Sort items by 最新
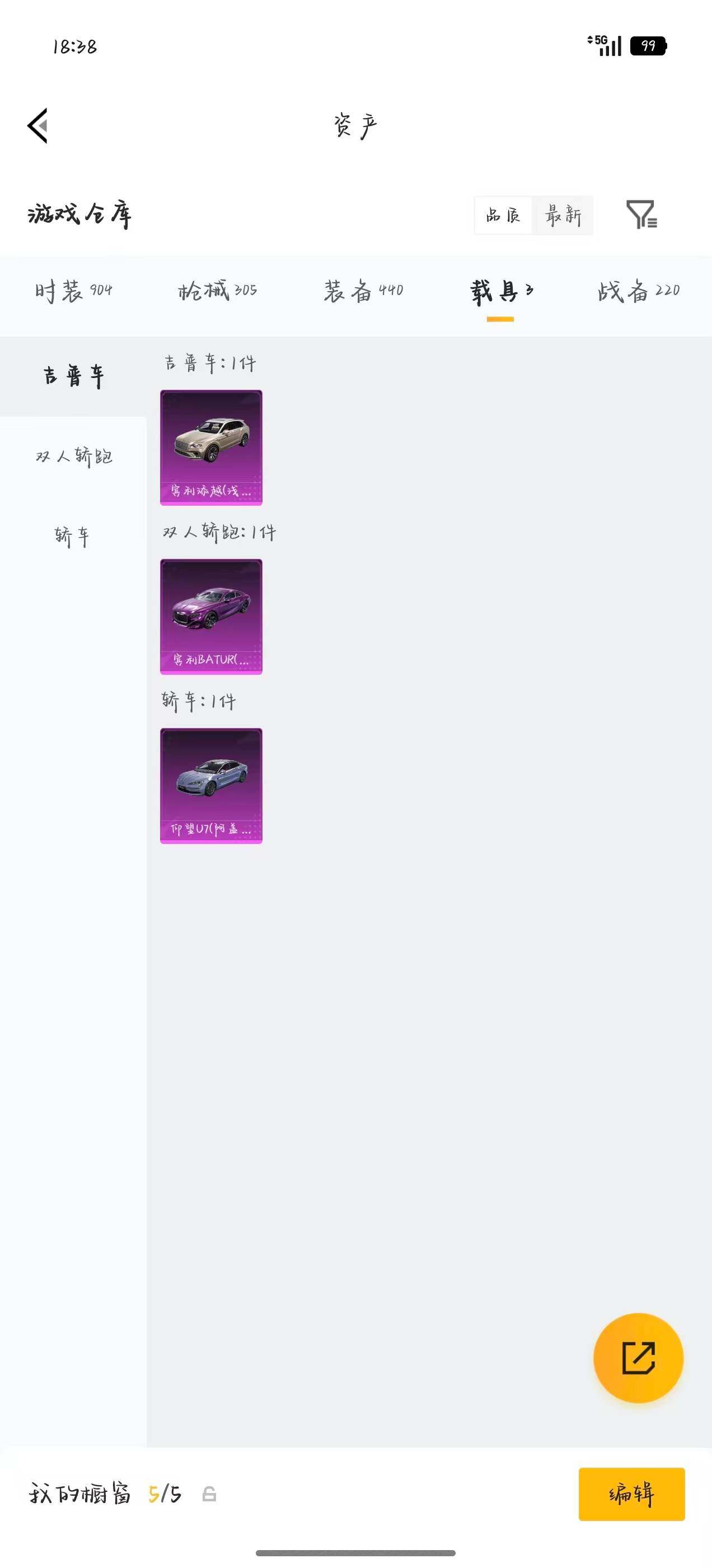The height and width of the screenshot is (1568, 712). [563, 215]
